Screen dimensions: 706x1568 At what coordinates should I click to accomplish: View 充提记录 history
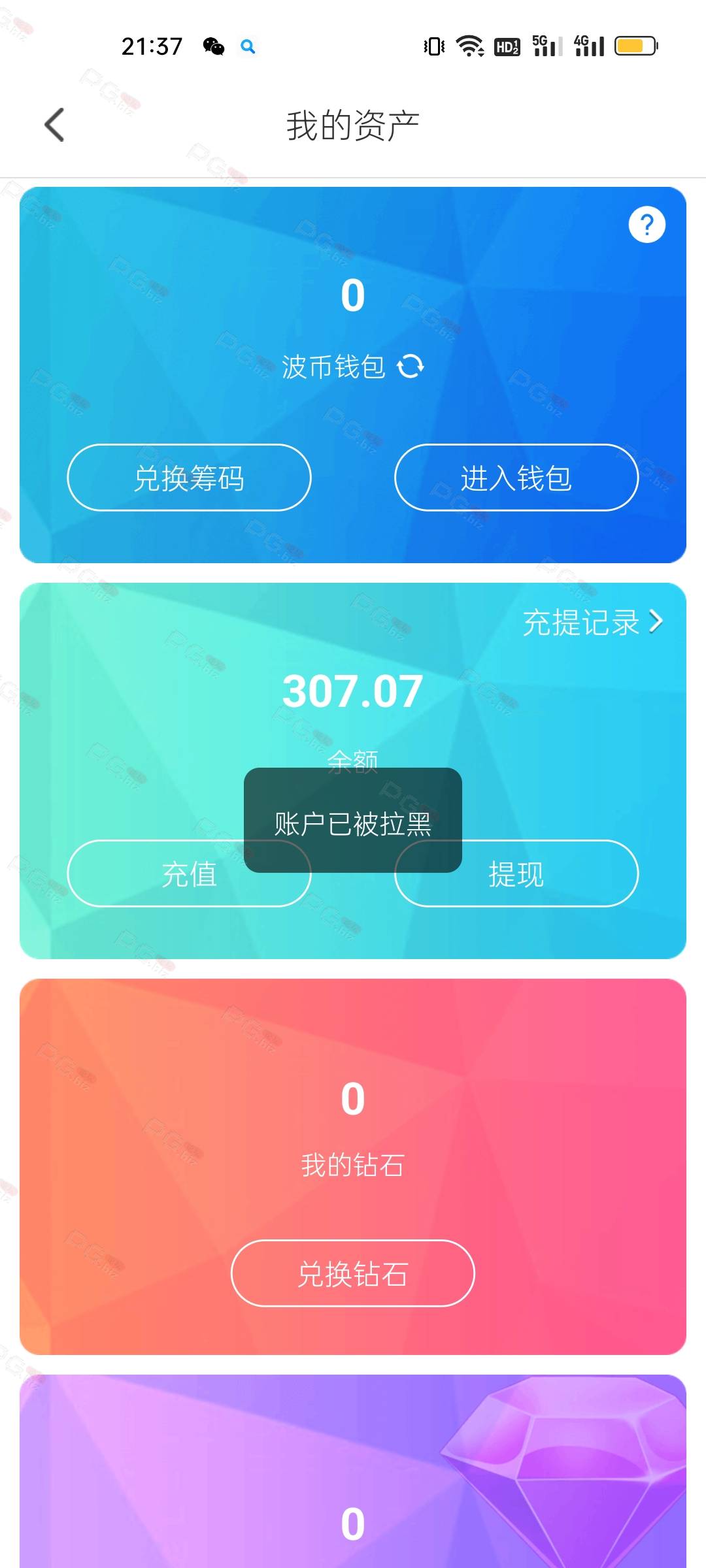click(592, 622)
